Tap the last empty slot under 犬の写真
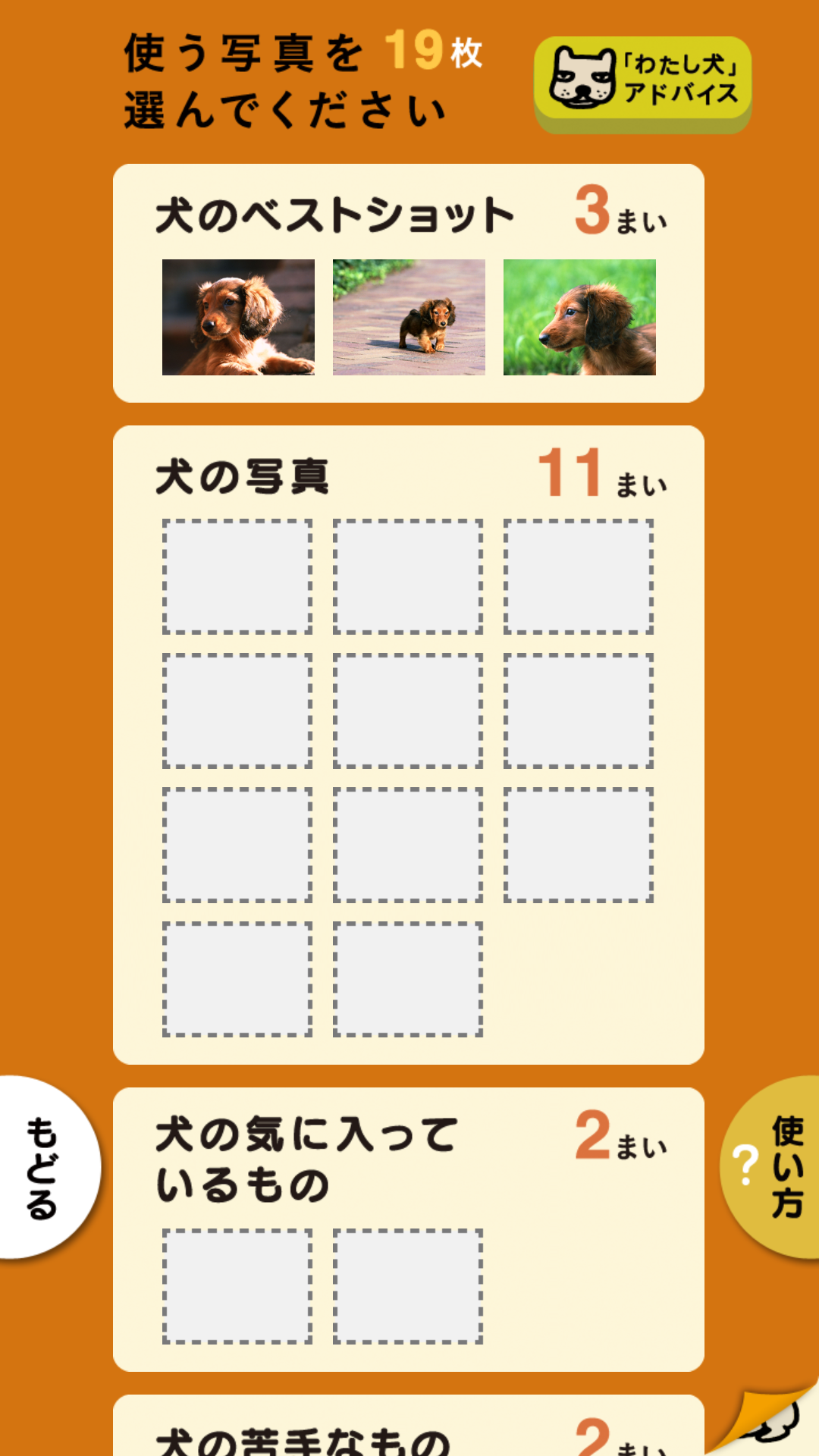 click(x=408, y=979)
